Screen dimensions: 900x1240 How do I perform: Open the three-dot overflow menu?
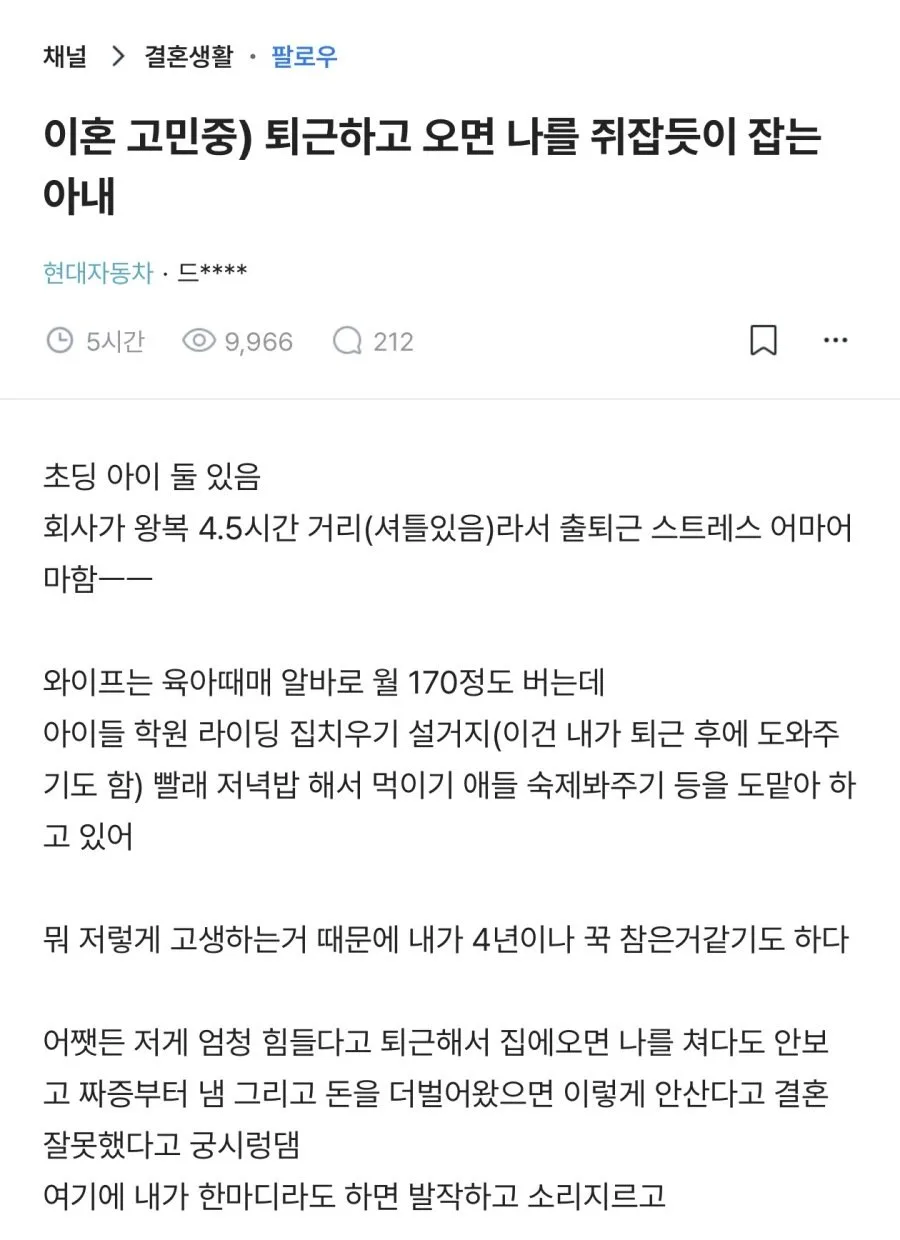pyautogui.click(x=835, y=341)
